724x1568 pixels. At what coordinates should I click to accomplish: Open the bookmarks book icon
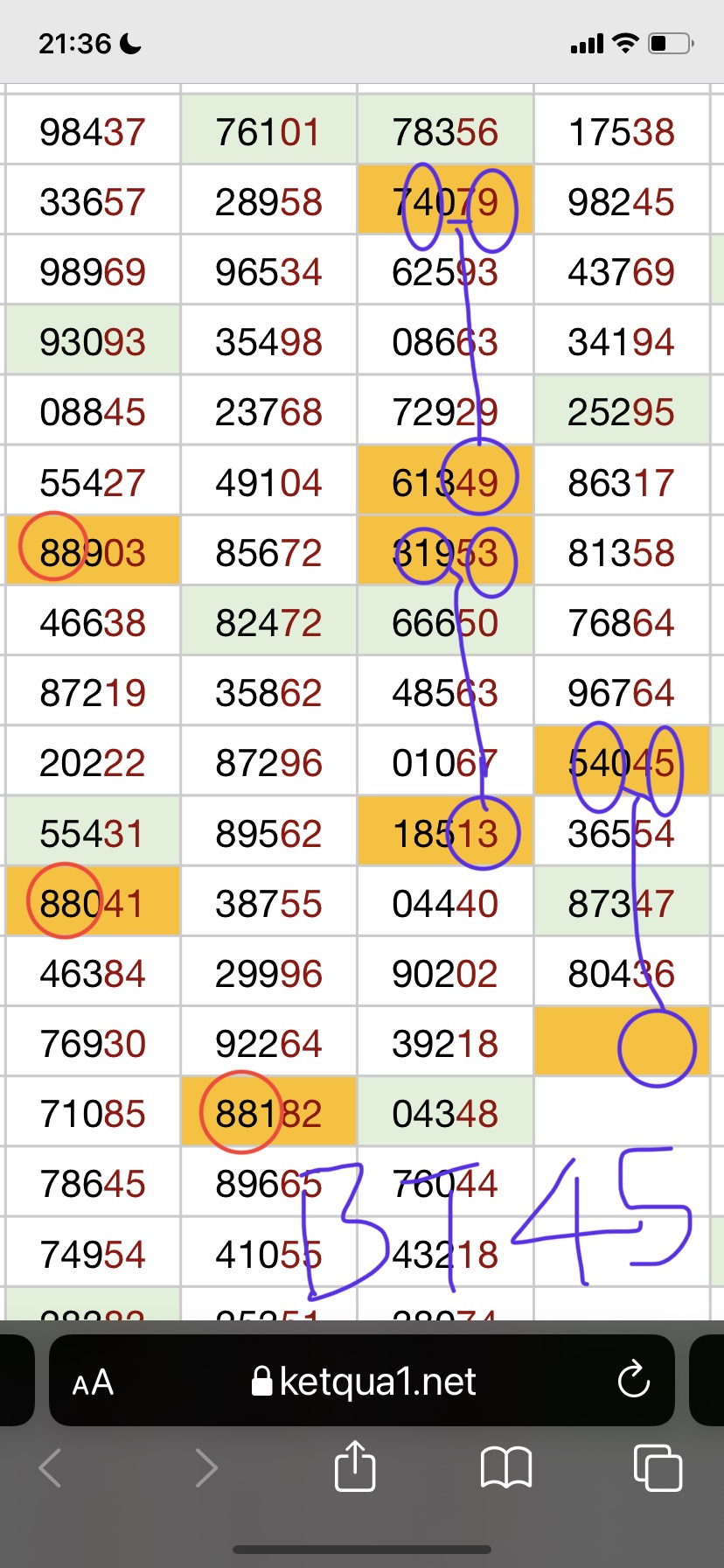coord(506,1467)
